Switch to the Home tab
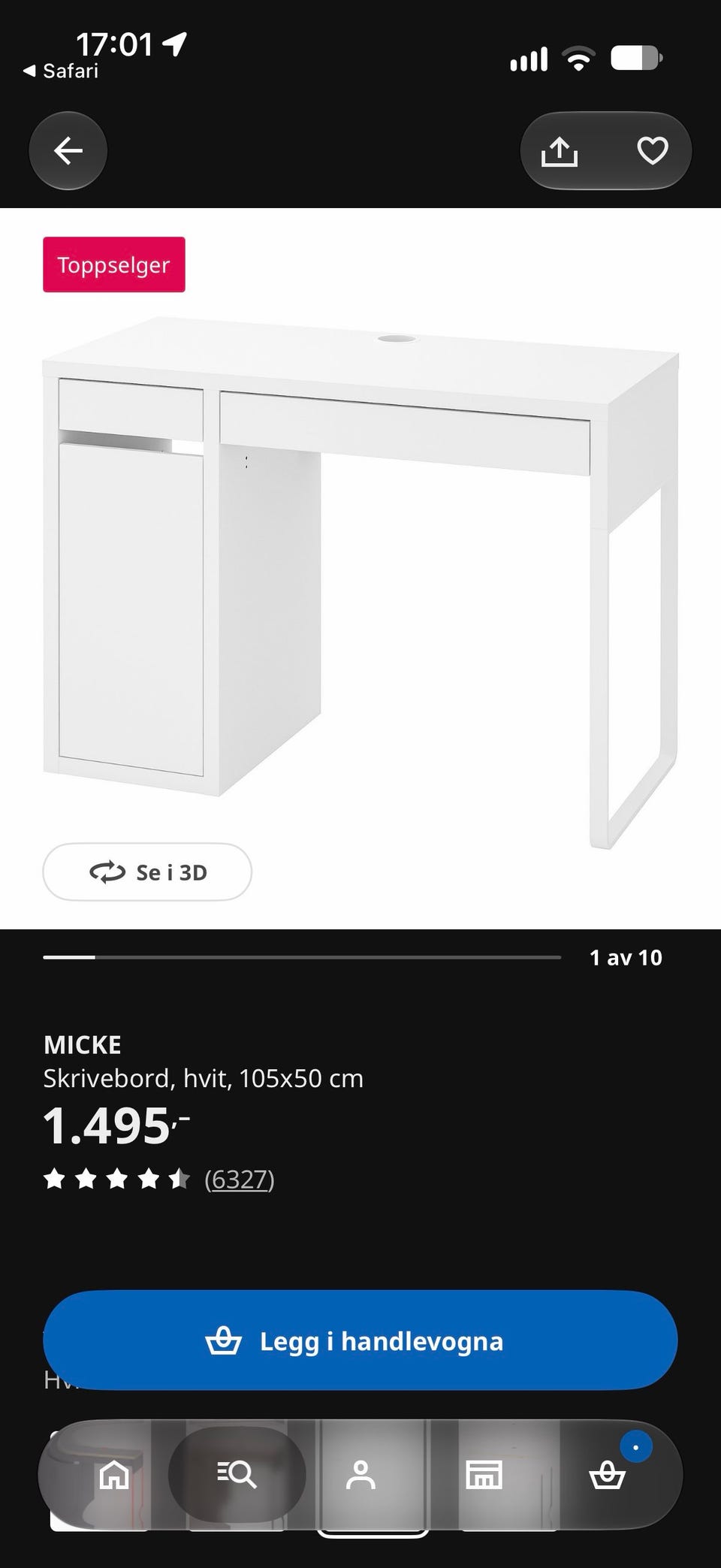Screen dimensions: 721x1568 114,1475
